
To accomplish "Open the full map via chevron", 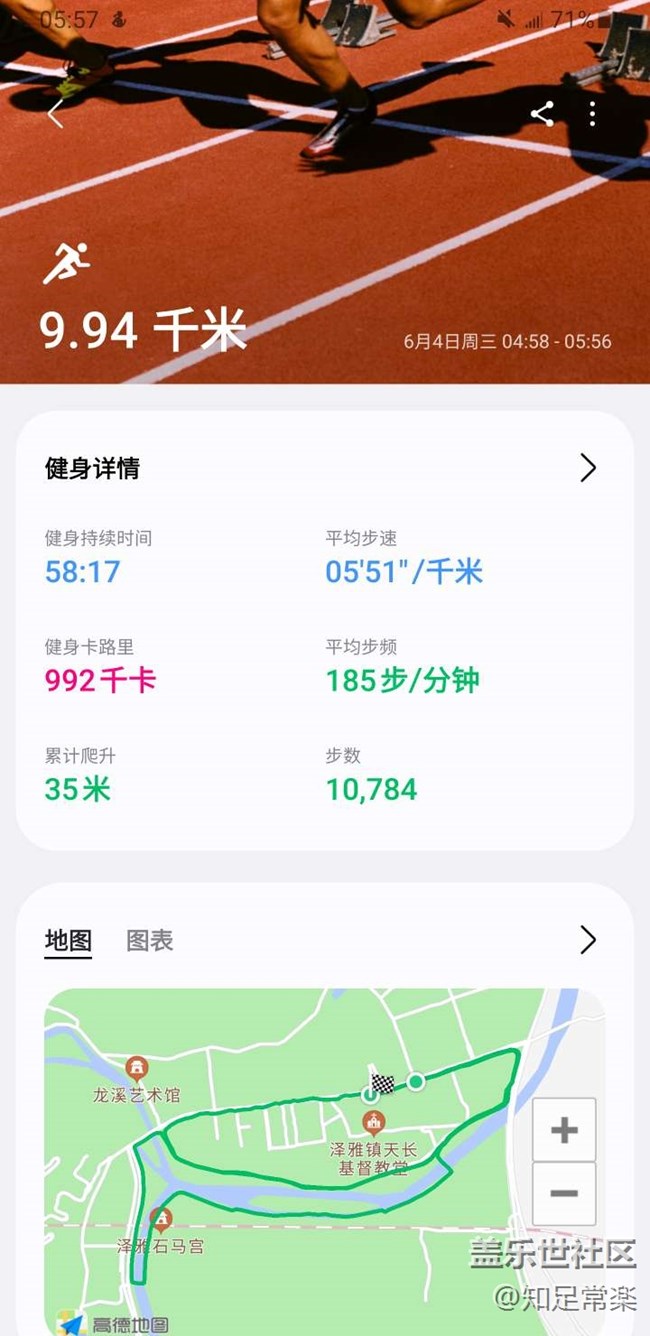I will click(588, 940).
